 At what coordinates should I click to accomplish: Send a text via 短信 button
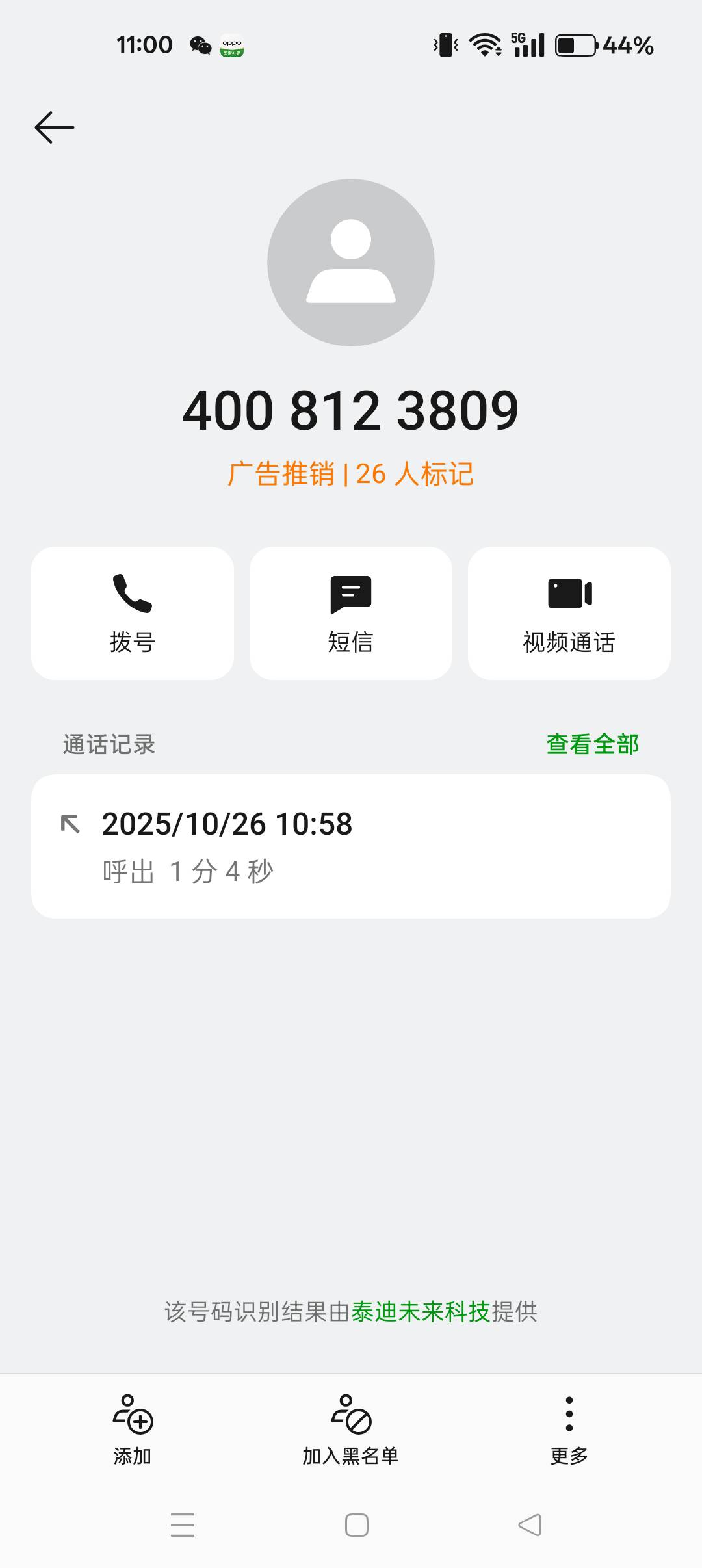tap(351, 613)
